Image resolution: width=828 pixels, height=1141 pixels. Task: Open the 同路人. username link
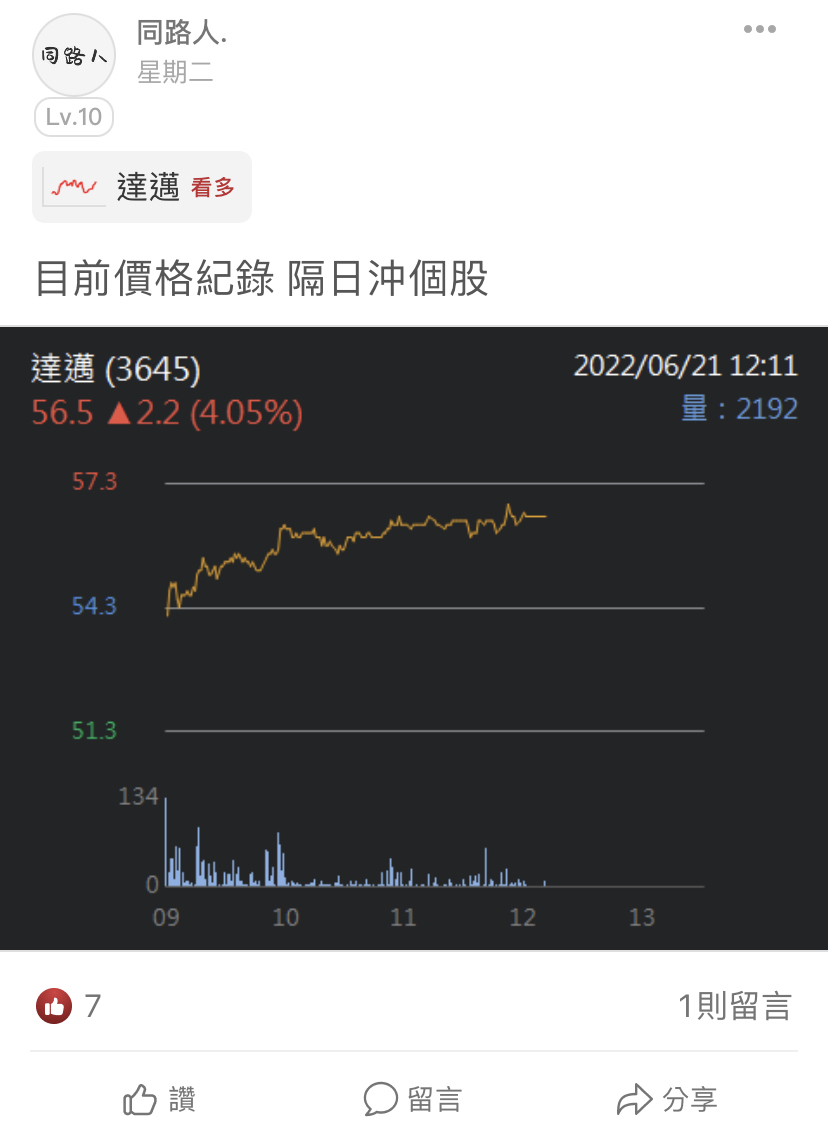182,33
